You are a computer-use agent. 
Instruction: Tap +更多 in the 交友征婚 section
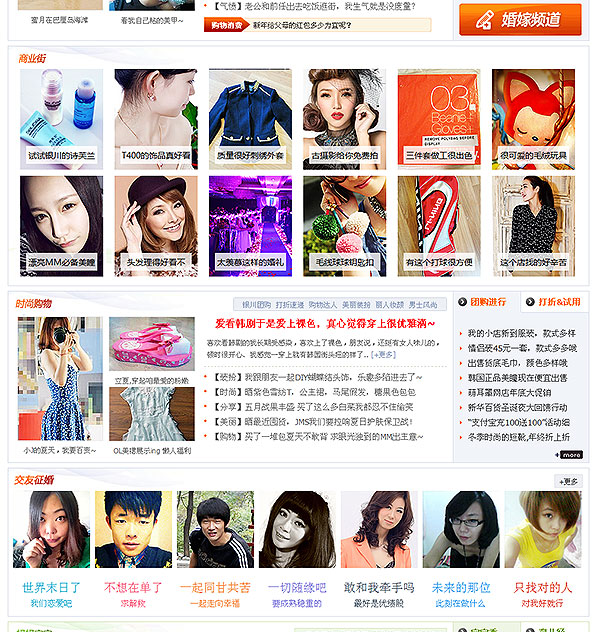[568, 481]
